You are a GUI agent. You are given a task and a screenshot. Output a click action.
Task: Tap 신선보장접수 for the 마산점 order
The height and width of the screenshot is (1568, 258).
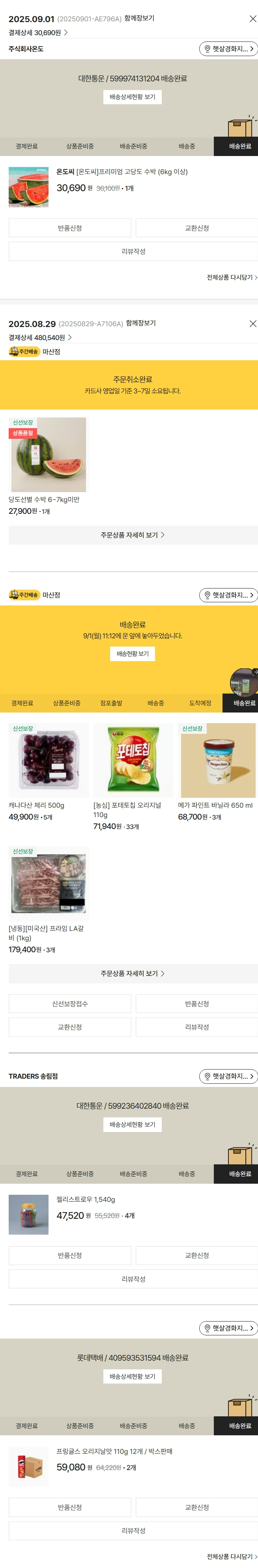tap(70, 1004)
